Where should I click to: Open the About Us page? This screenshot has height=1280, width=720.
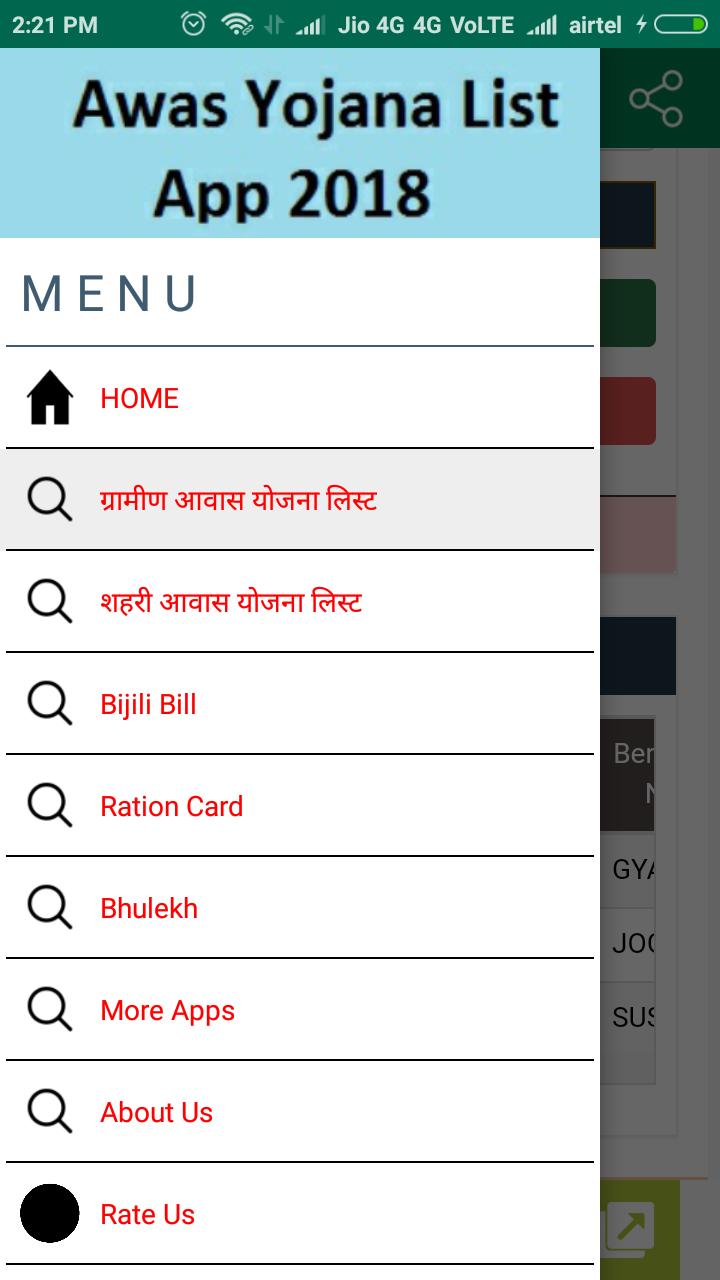pyautogui.click(x=156, y=1112)
